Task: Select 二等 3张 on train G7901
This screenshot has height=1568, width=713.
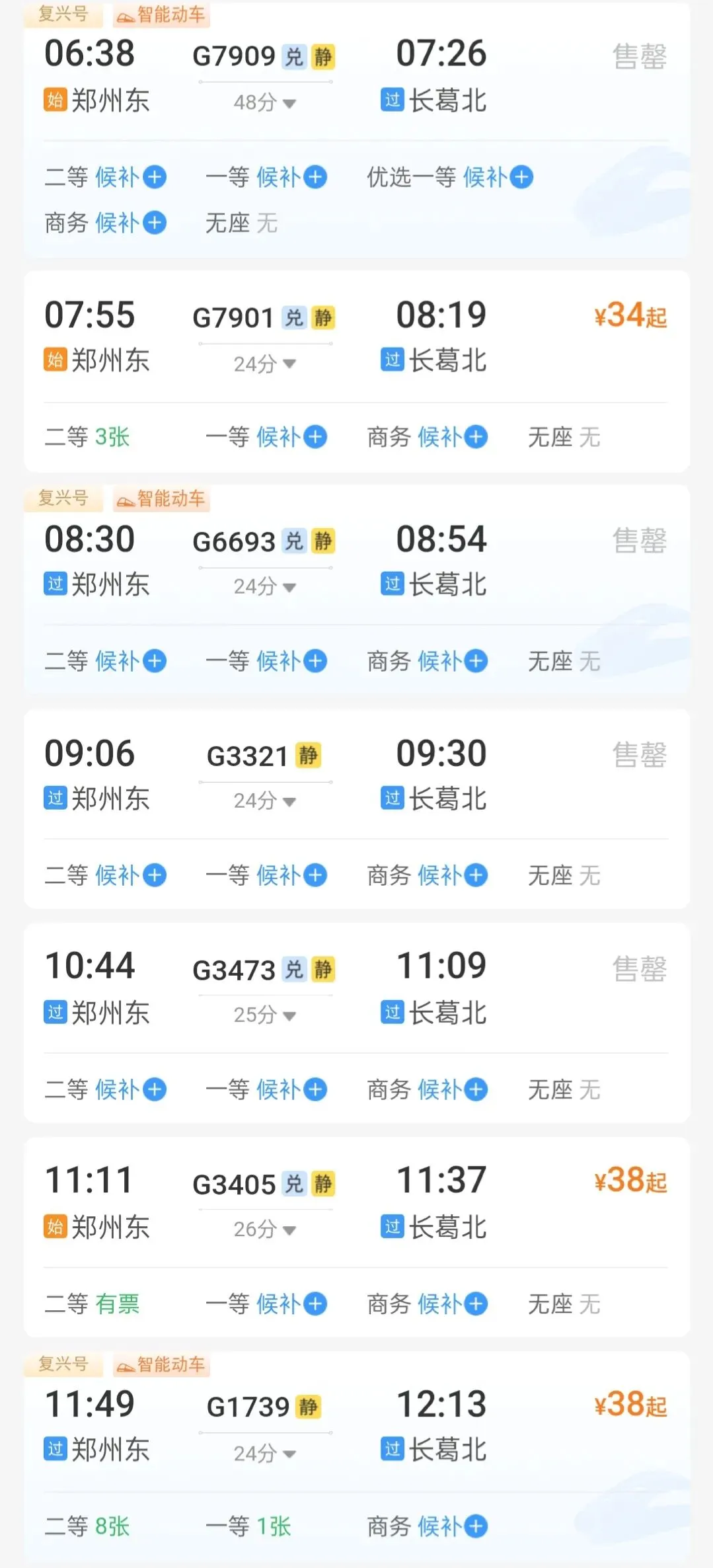Action: [87, 437]
